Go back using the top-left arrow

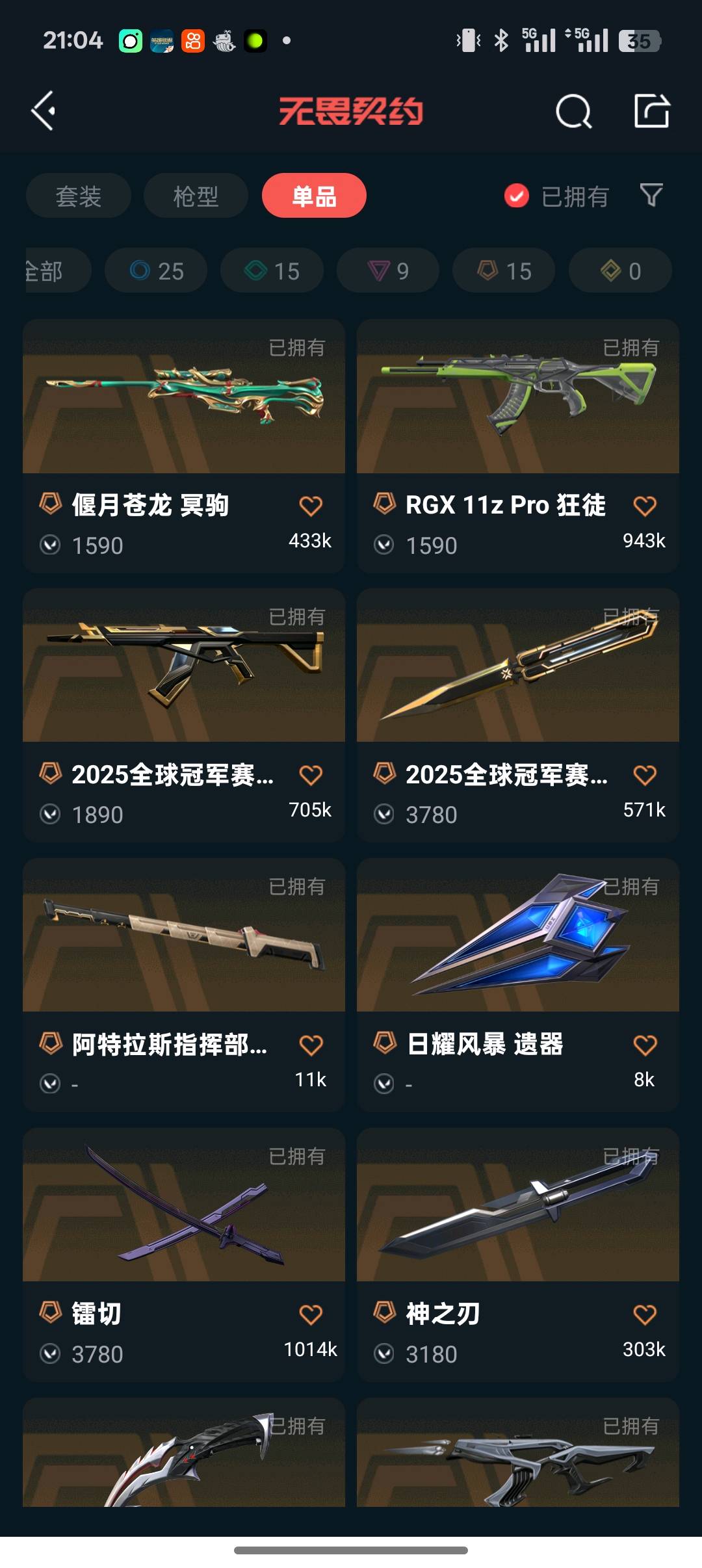[x=44, y=111]
